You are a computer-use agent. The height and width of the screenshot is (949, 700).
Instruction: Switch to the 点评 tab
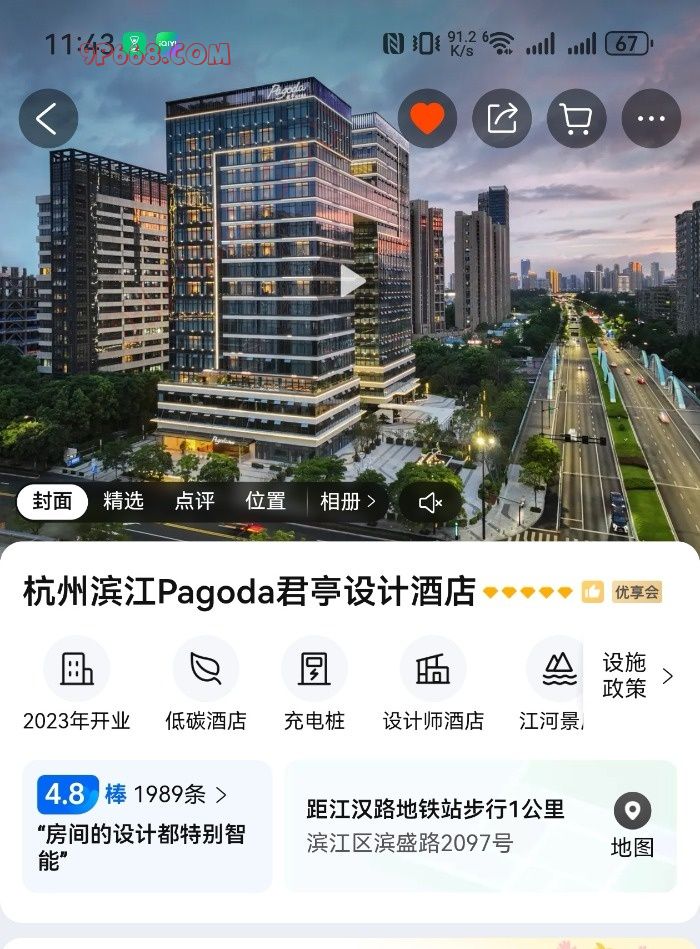195,502
